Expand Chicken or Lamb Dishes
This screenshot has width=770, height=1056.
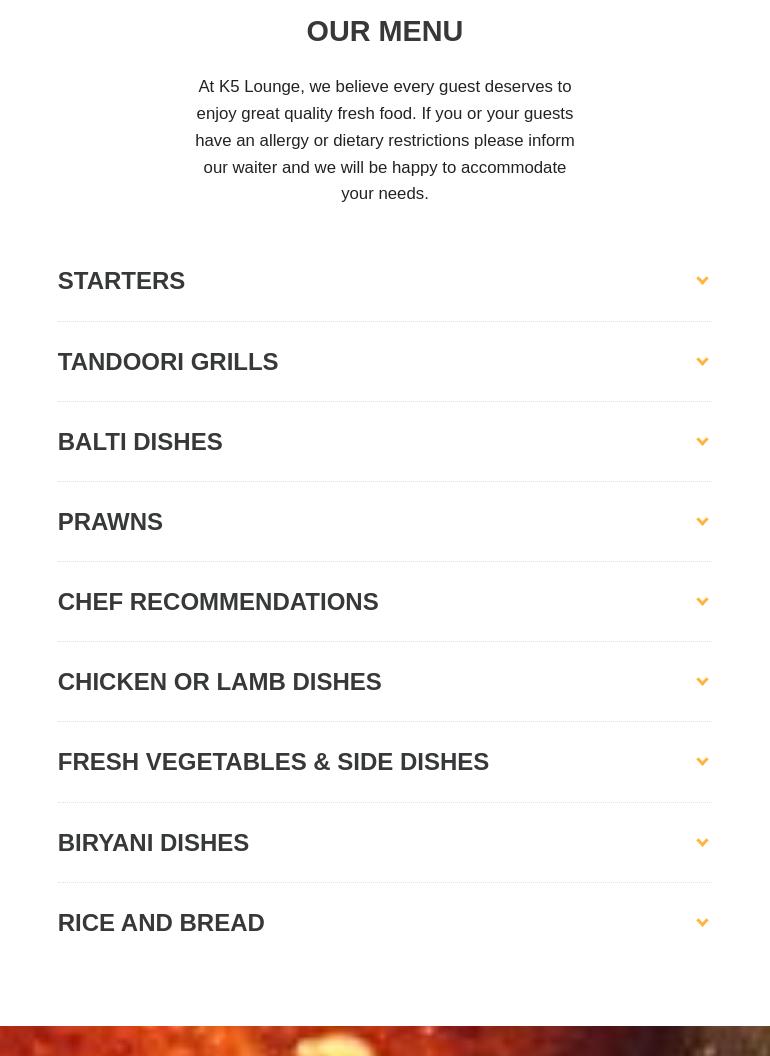(219, 682)
